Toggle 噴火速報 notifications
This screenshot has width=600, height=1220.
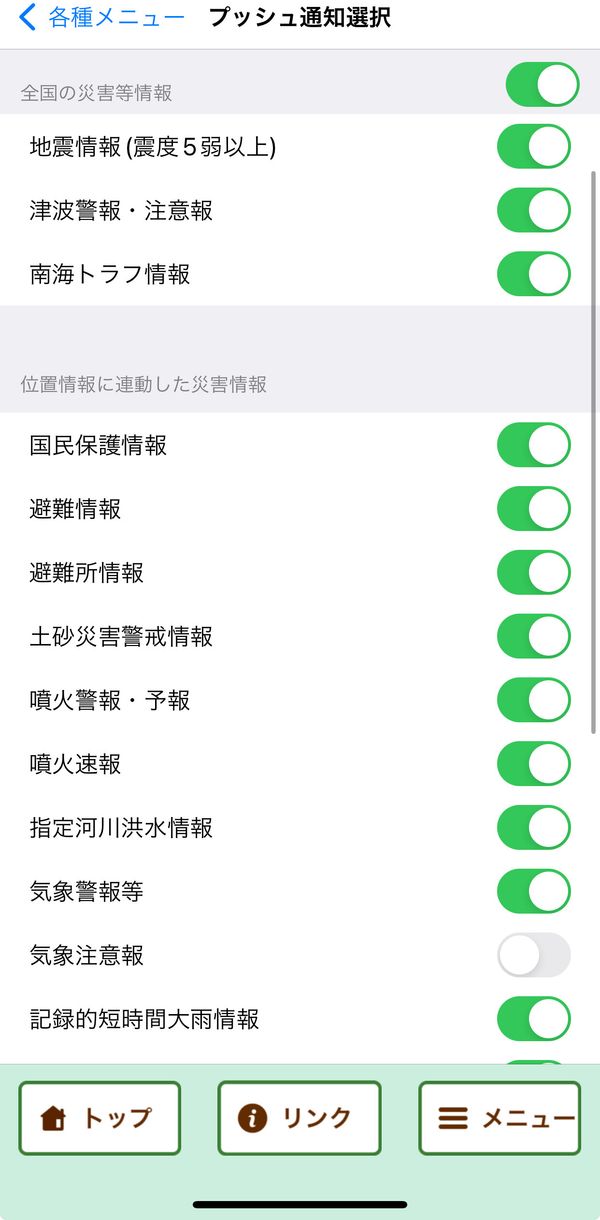(534, 764)
